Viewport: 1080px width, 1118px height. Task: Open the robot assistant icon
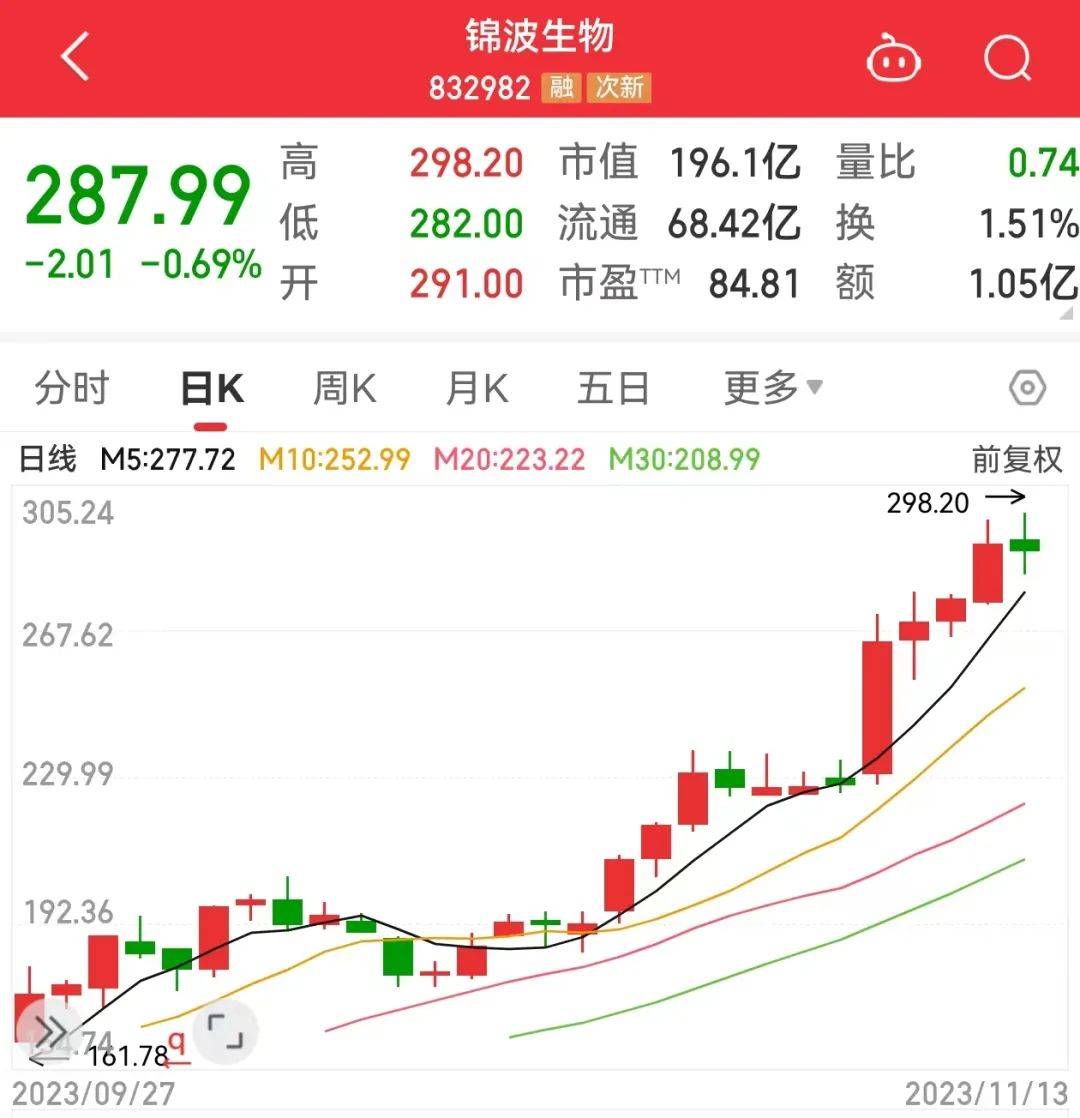893,58
